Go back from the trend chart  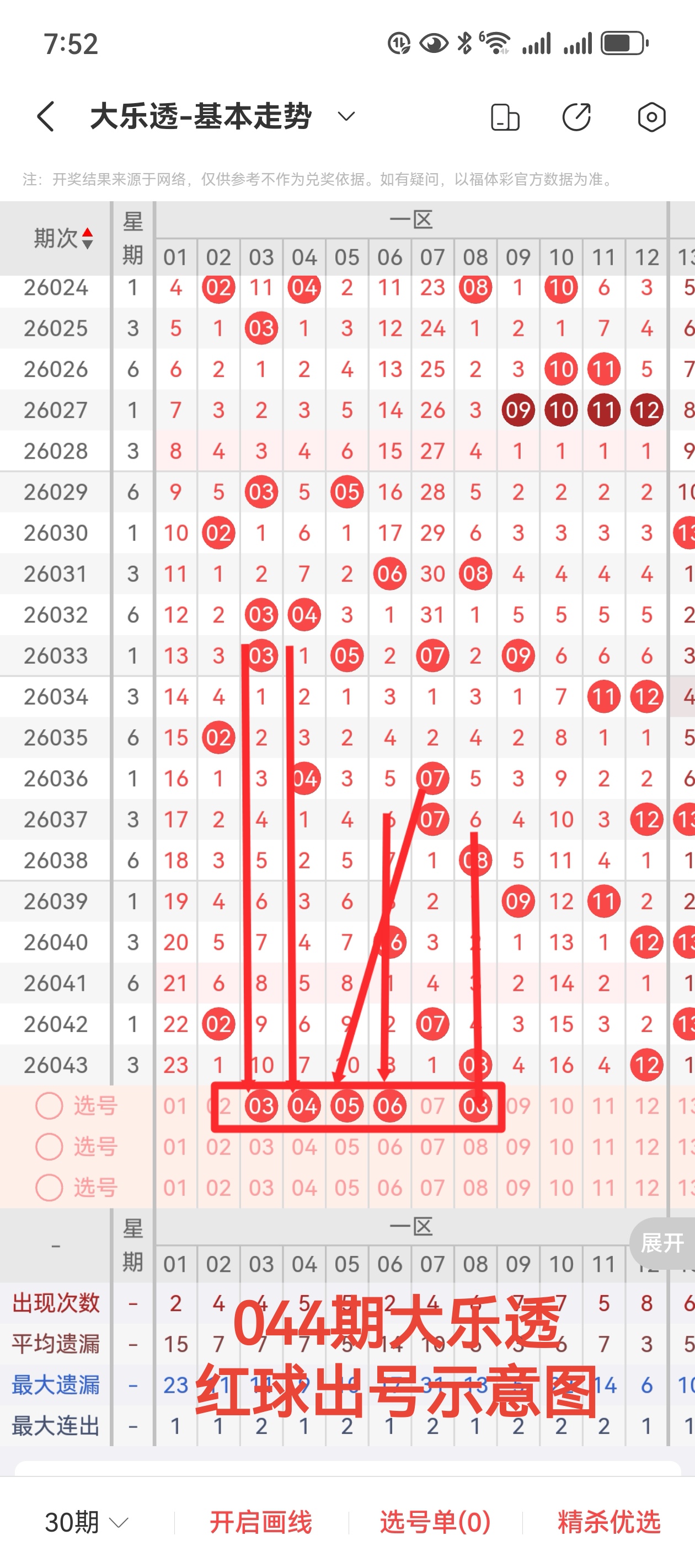[46, 116]
